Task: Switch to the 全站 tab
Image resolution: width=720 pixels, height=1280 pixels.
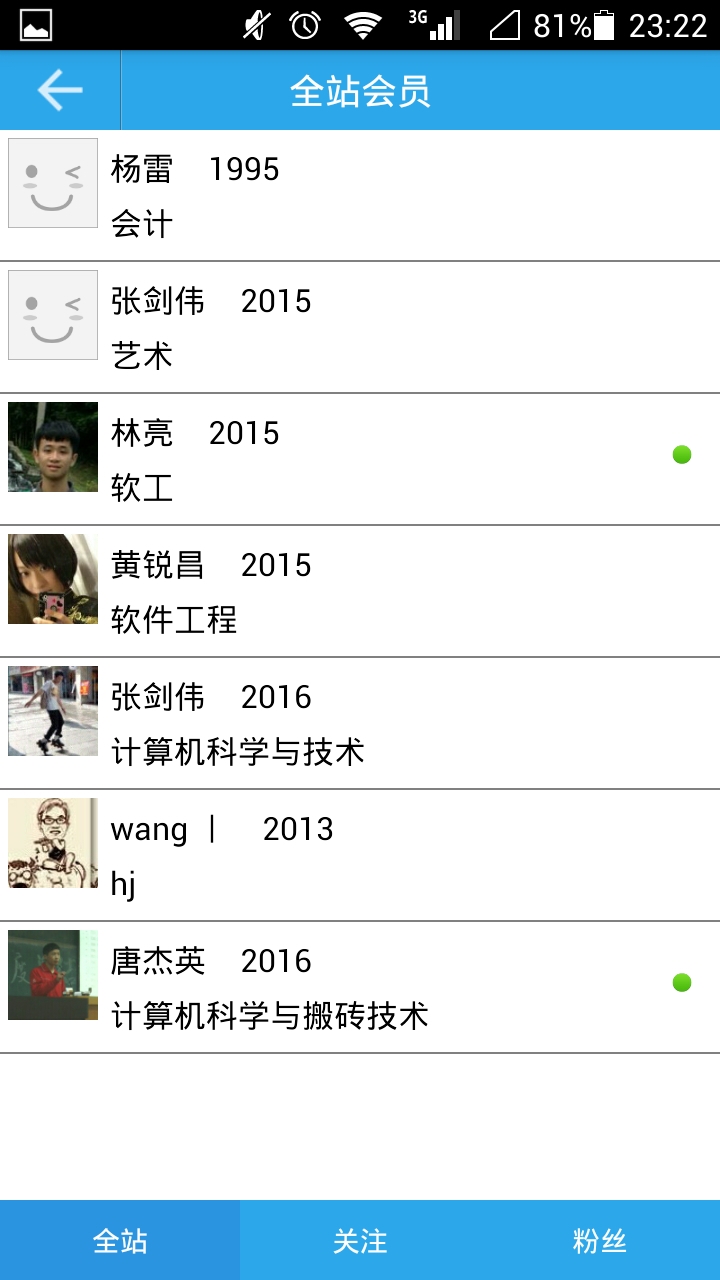Action: [120, 1241]
